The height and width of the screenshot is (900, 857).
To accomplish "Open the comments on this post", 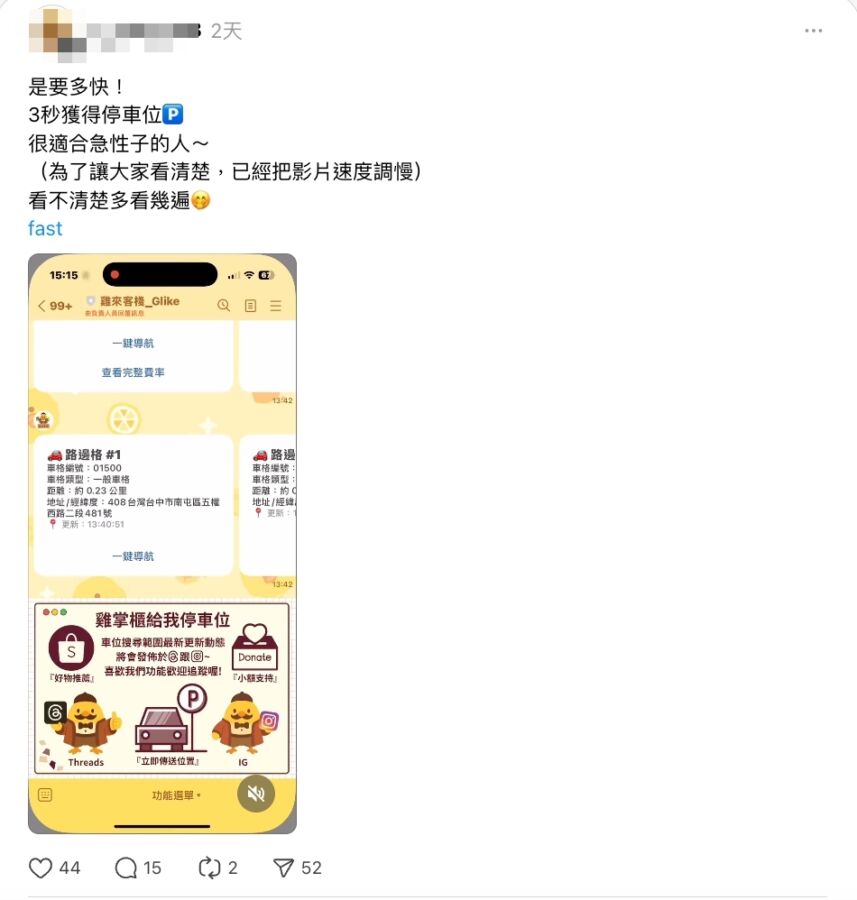I will 126,867.
